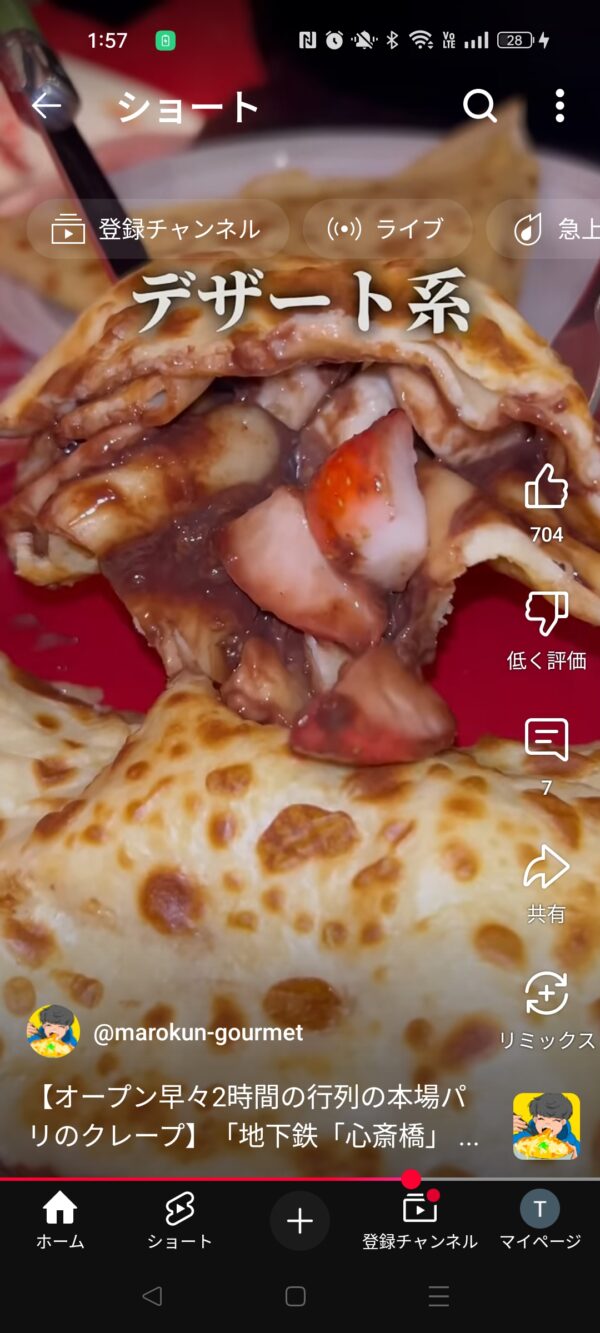Open the sound thumbnail at bottom right
600x1333 pixels.
pos(546,1126)
